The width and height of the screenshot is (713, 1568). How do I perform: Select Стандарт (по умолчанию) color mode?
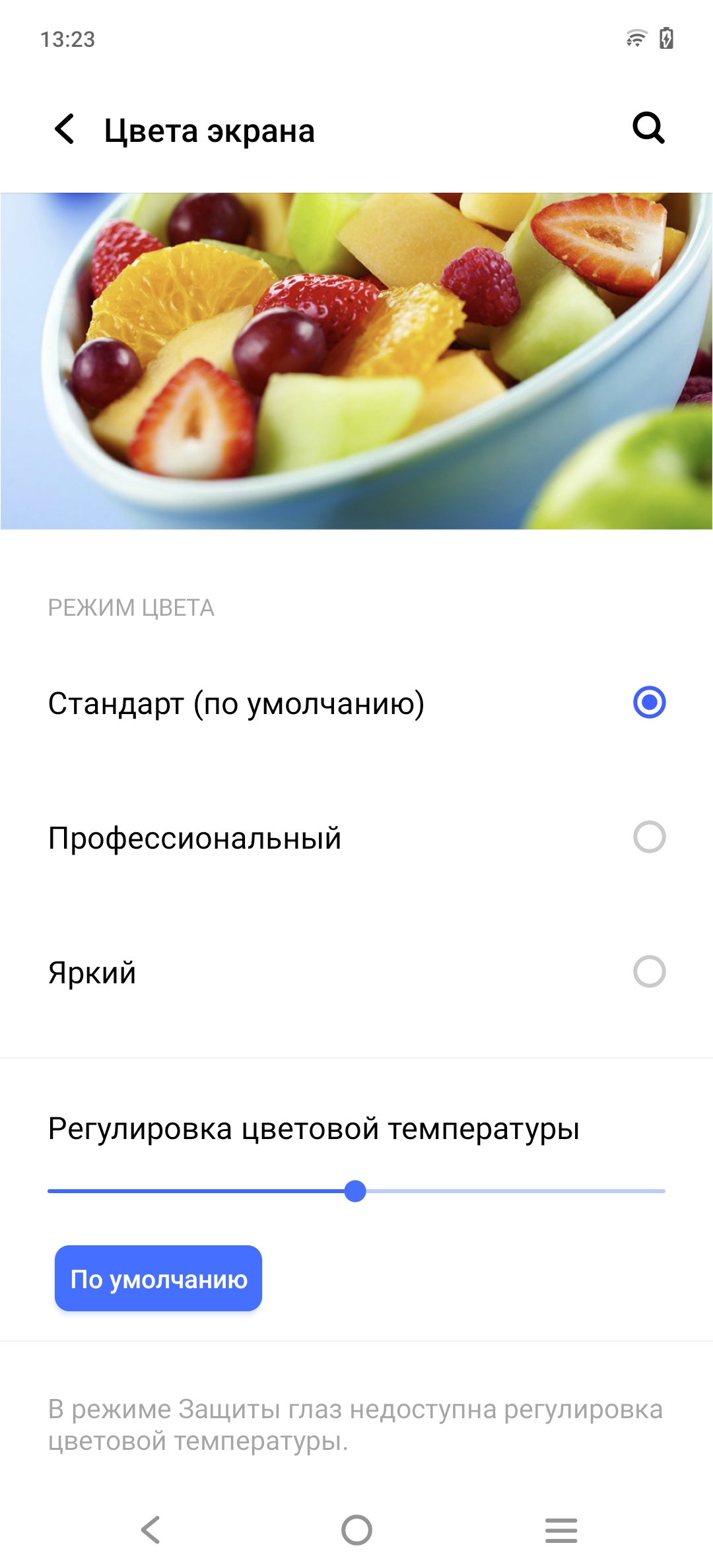point(649,702)
